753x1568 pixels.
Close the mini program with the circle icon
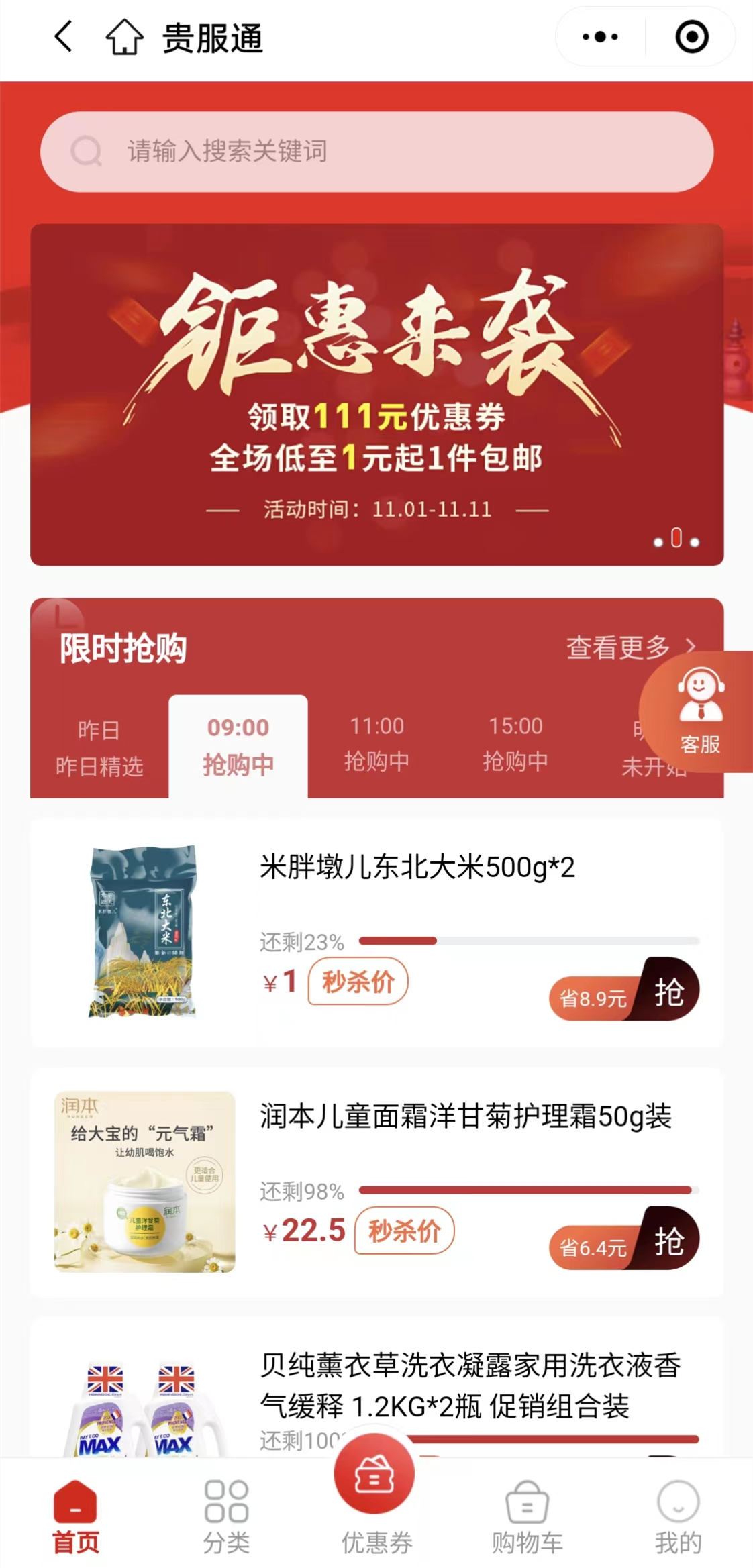tap(691, 37)
